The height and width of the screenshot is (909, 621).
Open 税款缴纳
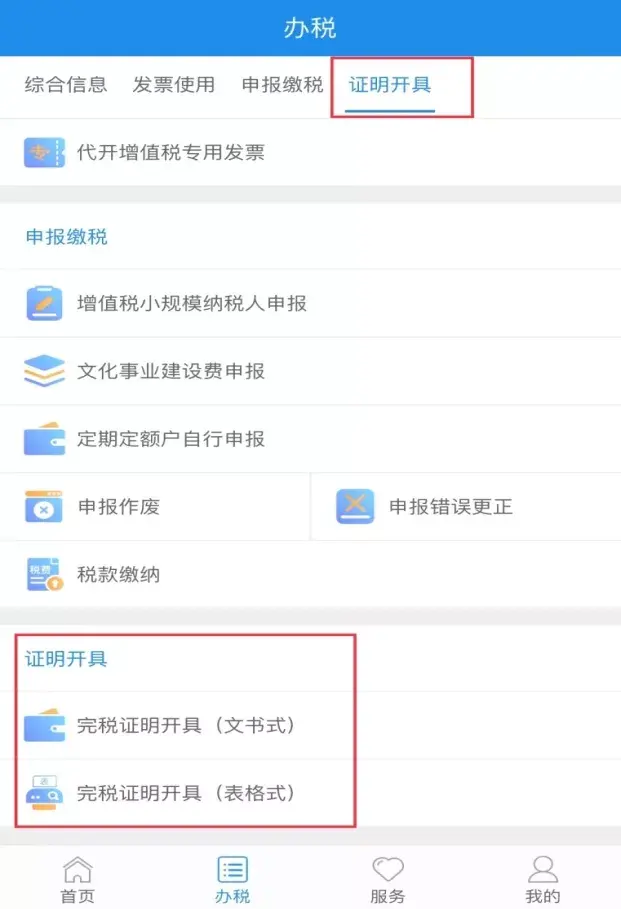(310, 575)
